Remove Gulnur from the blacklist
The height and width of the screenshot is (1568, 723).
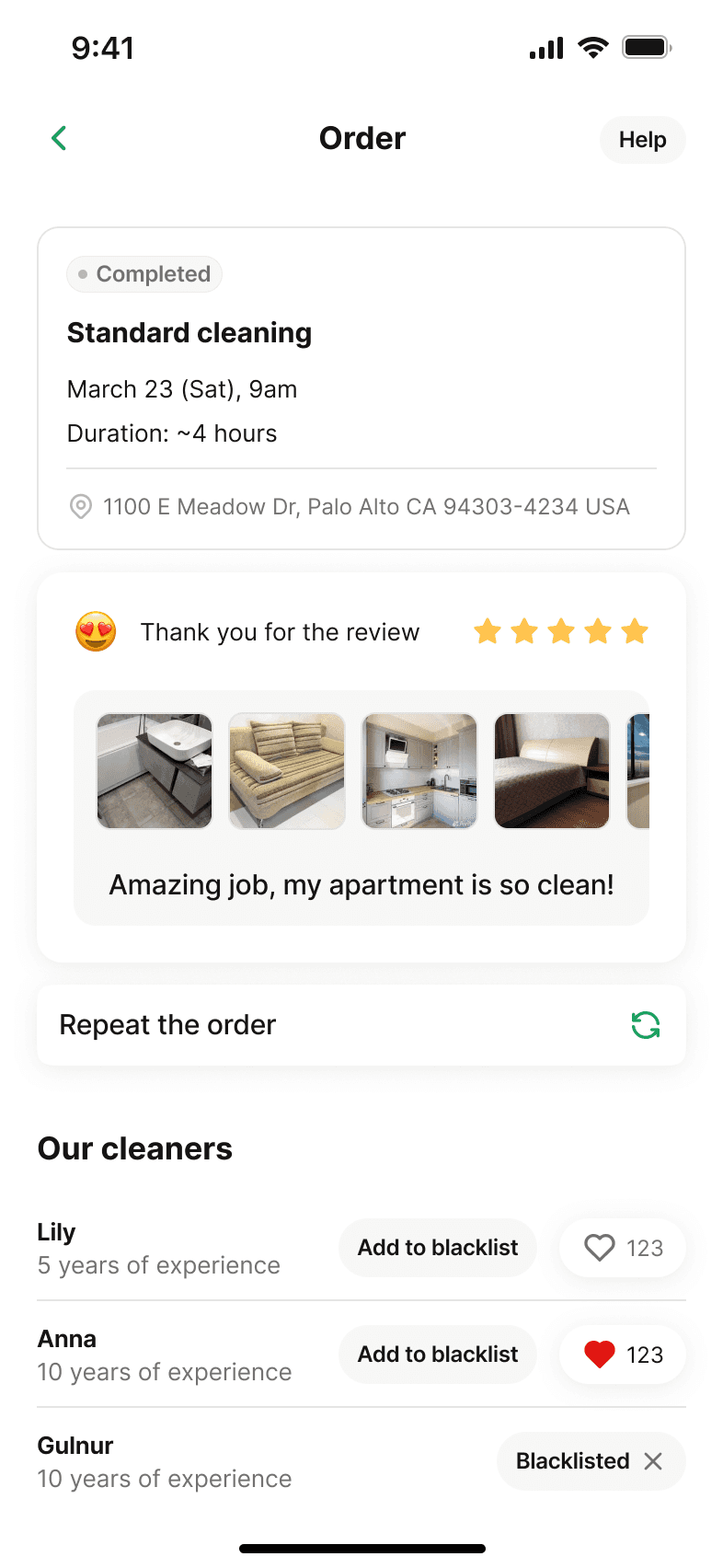[653, 1461]
